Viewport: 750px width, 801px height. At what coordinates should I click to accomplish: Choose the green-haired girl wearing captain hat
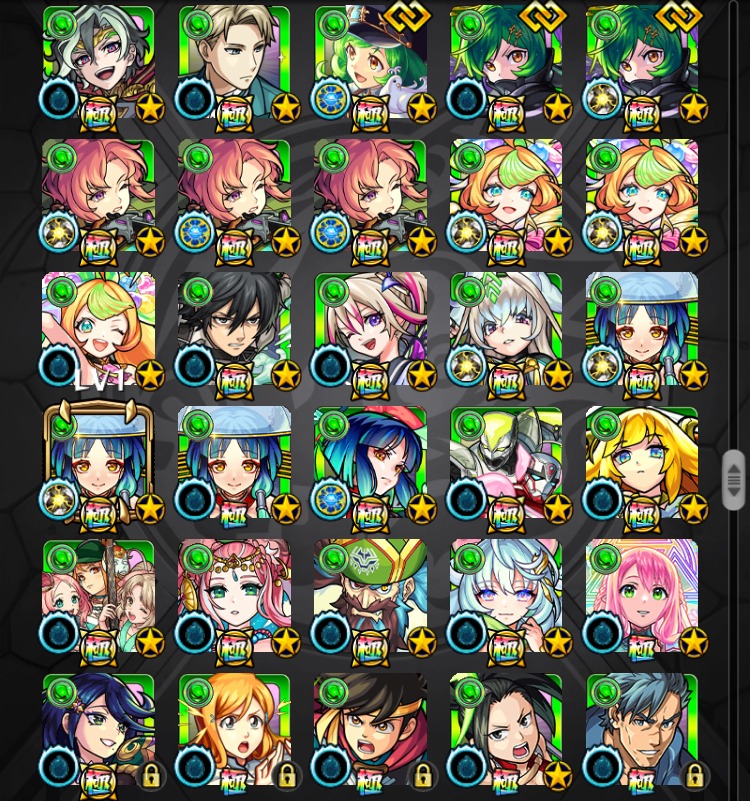point(370,62)
